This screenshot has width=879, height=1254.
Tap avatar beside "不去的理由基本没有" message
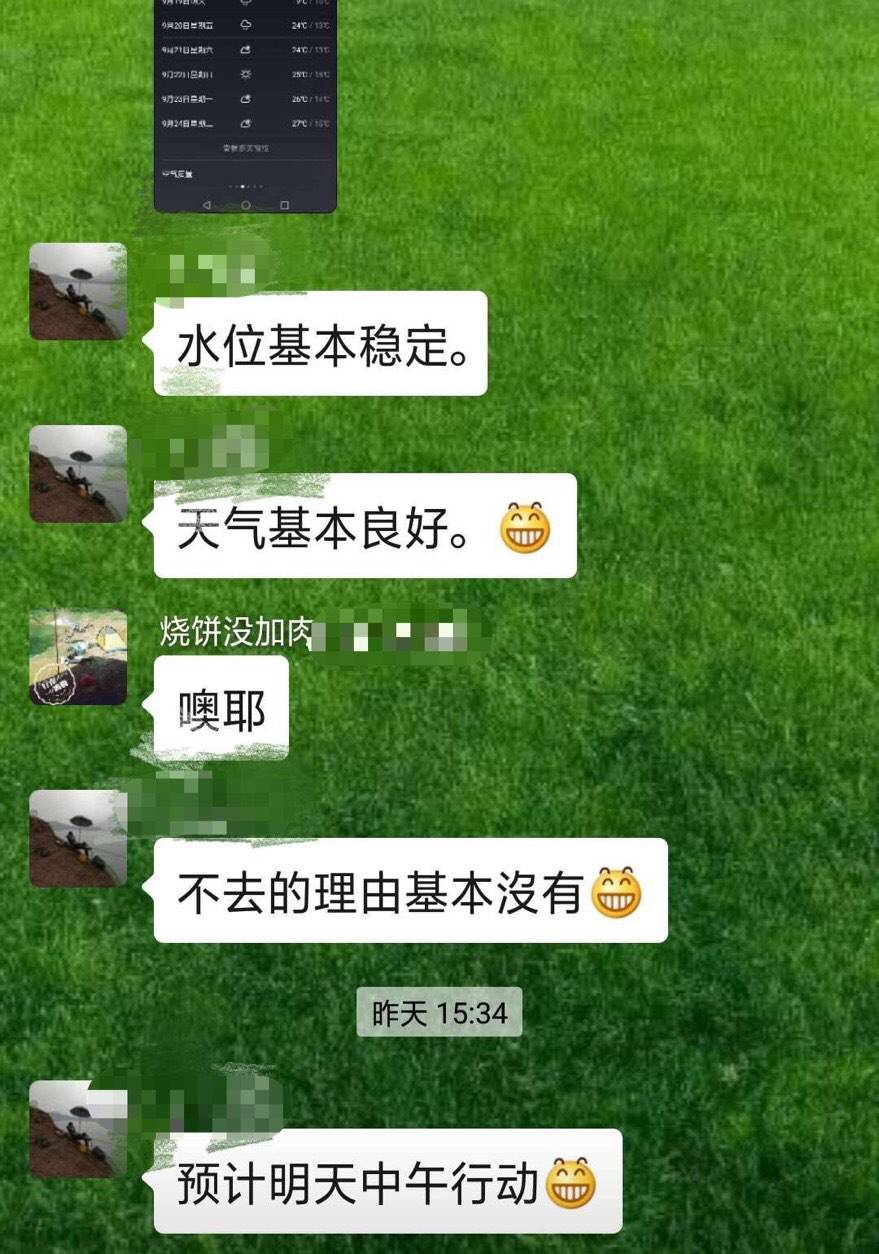[78, 838]
